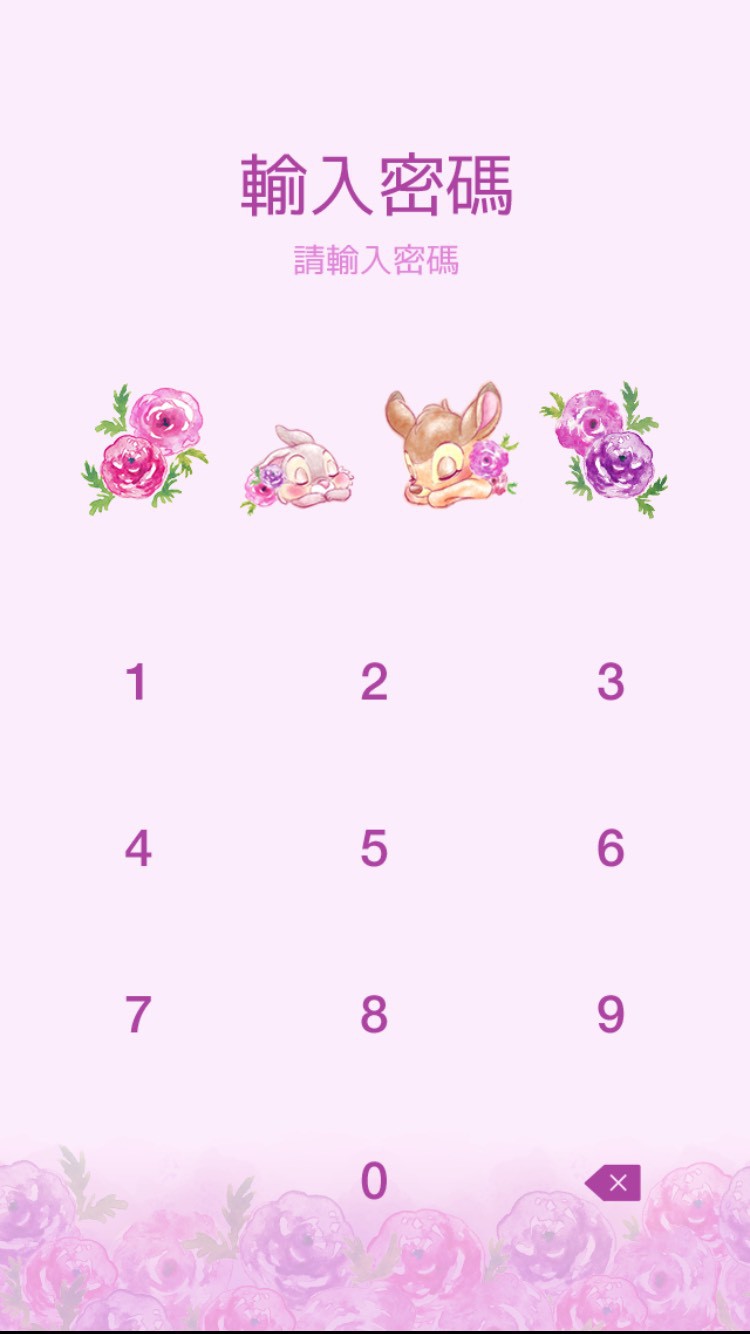Screen dimensions: 750x1334
Task: Delete the last entered passcode digit
Action: click(613, 1183)
